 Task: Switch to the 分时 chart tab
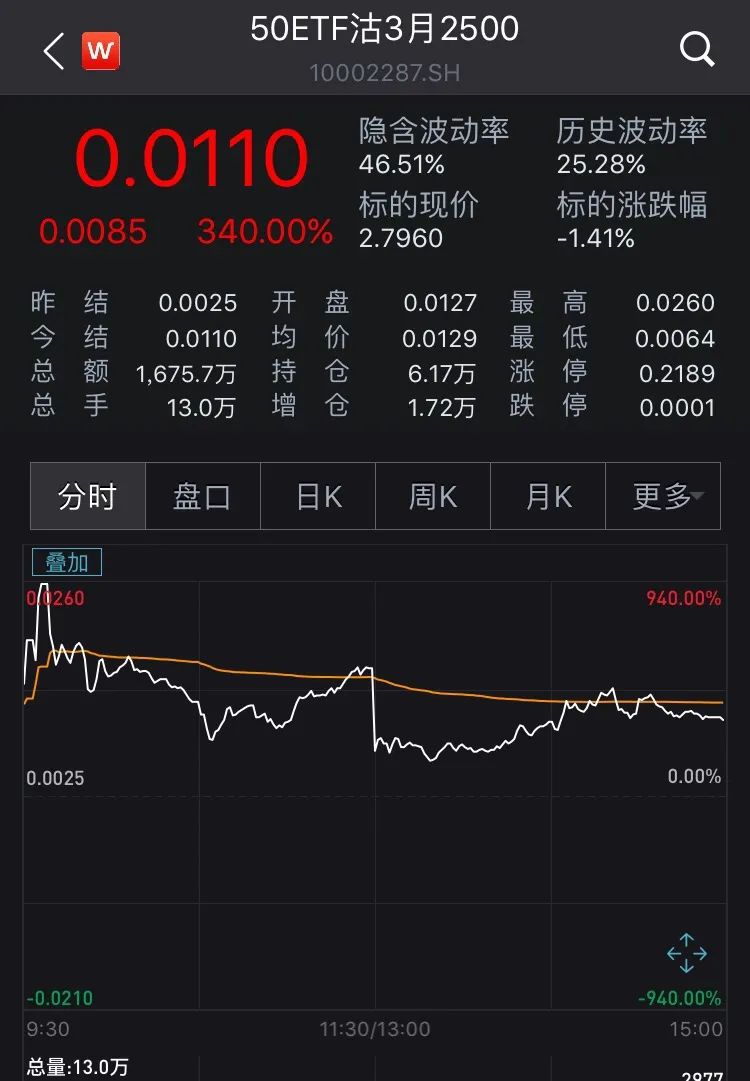click(88, 496)
